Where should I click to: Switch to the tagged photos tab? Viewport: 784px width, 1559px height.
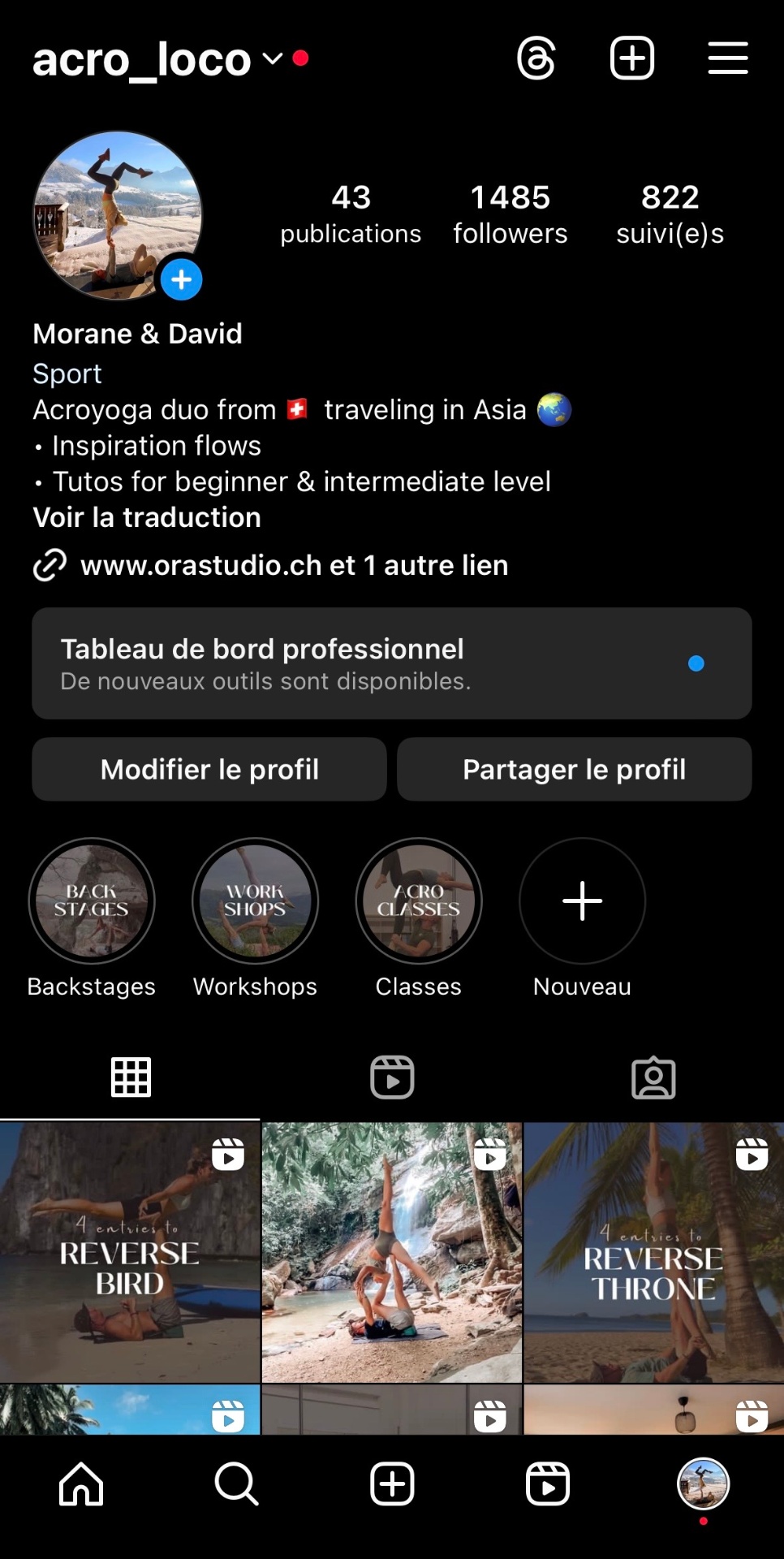(x=653, y=1077)
